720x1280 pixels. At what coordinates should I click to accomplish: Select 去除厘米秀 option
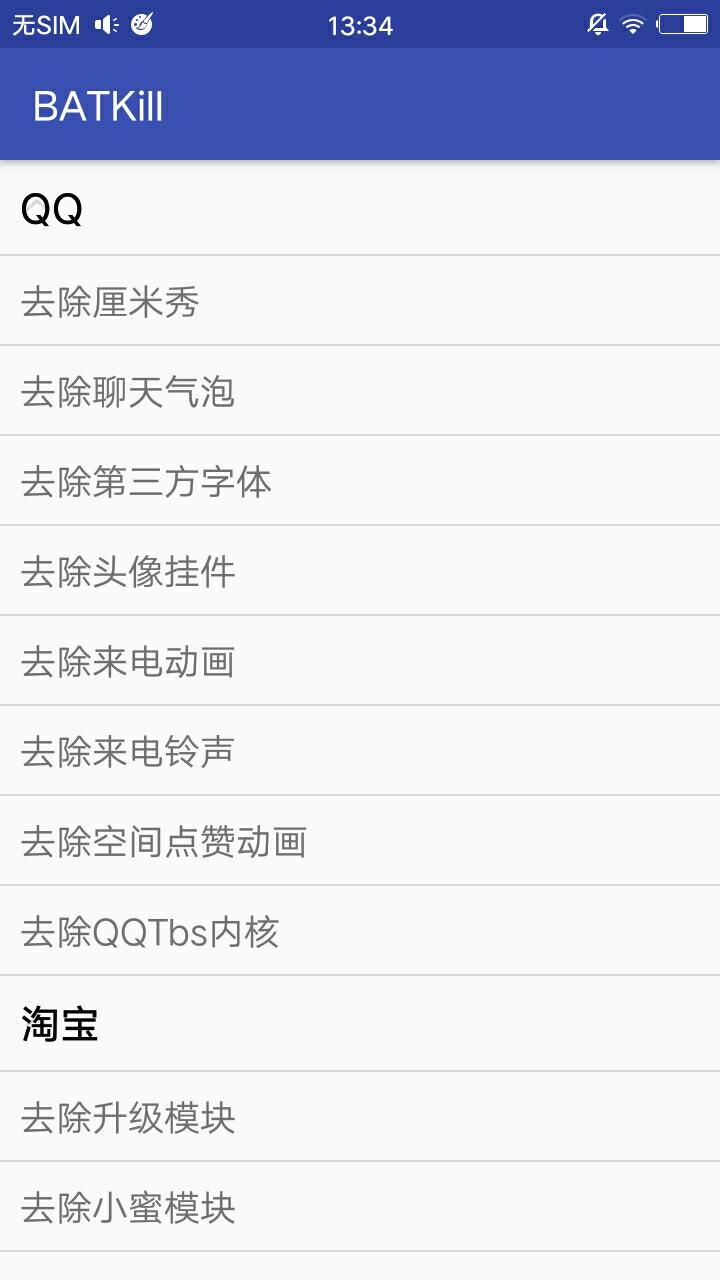point(360,301)
